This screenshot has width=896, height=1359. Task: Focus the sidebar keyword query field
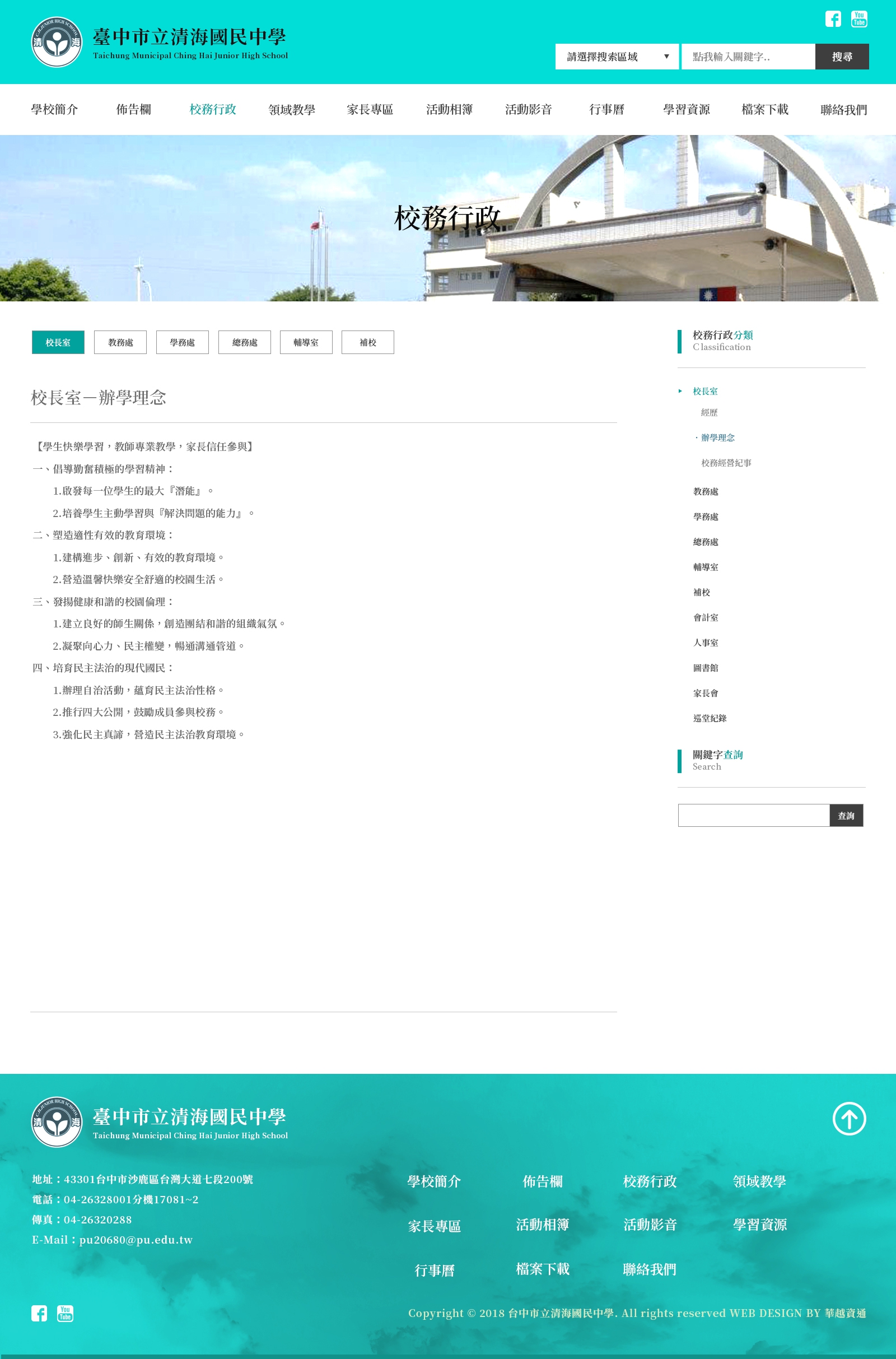click(x=753, y=816)
